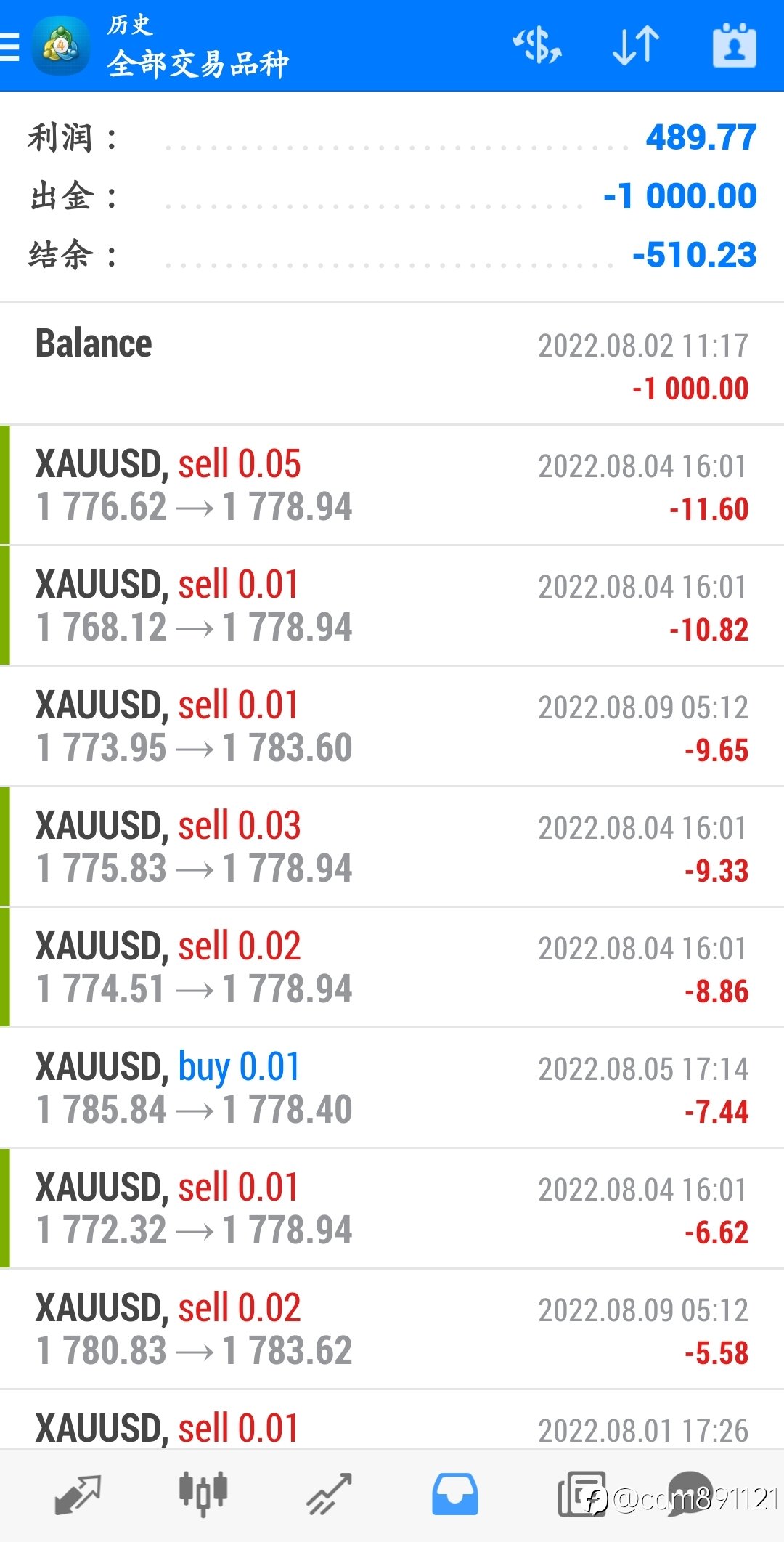
Task: Open the symbol filter currency icon
Action: (537, 46)
